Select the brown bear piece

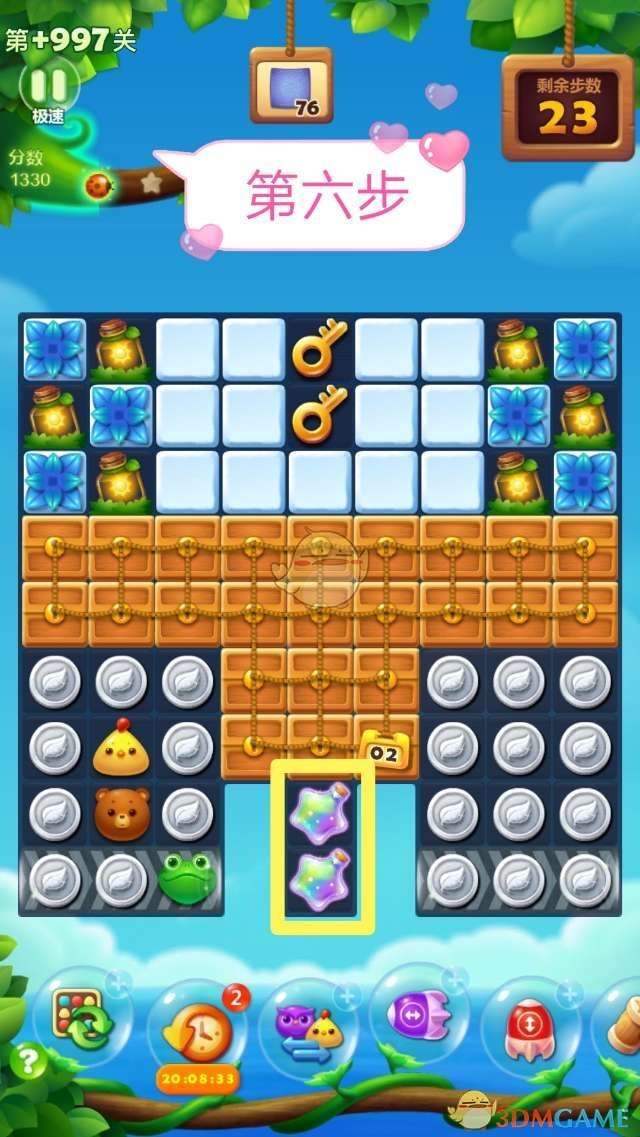tap(121, 814)
